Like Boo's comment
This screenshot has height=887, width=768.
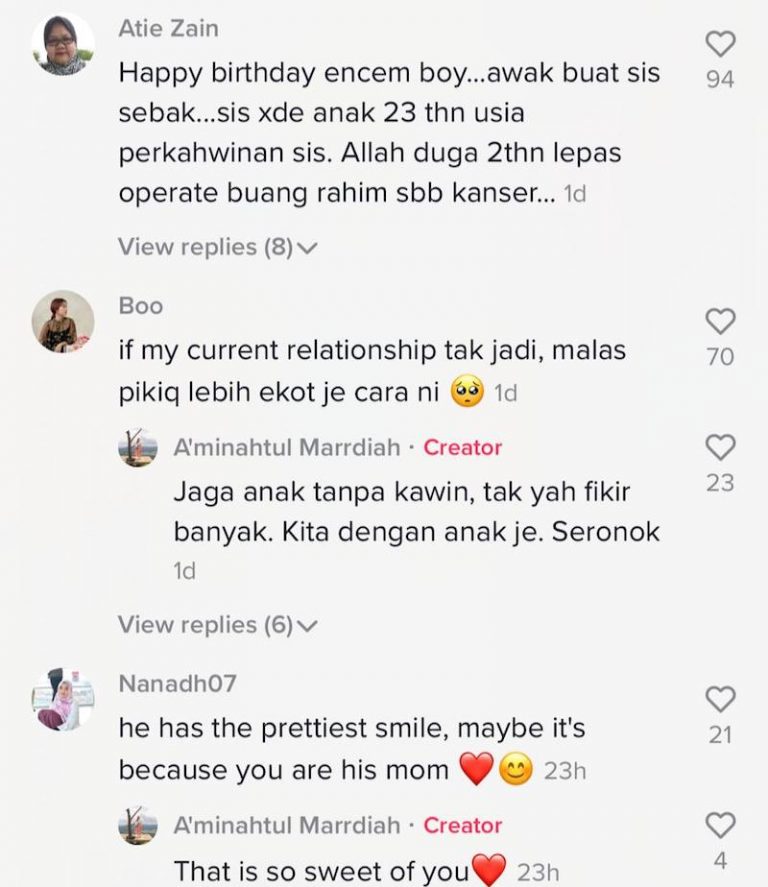pyautogui.click(x=720, y=321)
